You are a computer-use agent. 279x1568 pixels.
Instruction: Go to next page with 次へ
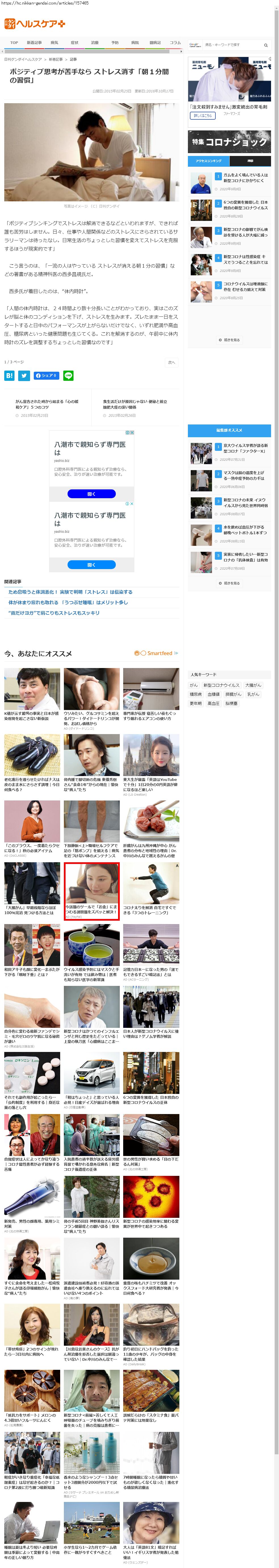click(x=172, y=362)
